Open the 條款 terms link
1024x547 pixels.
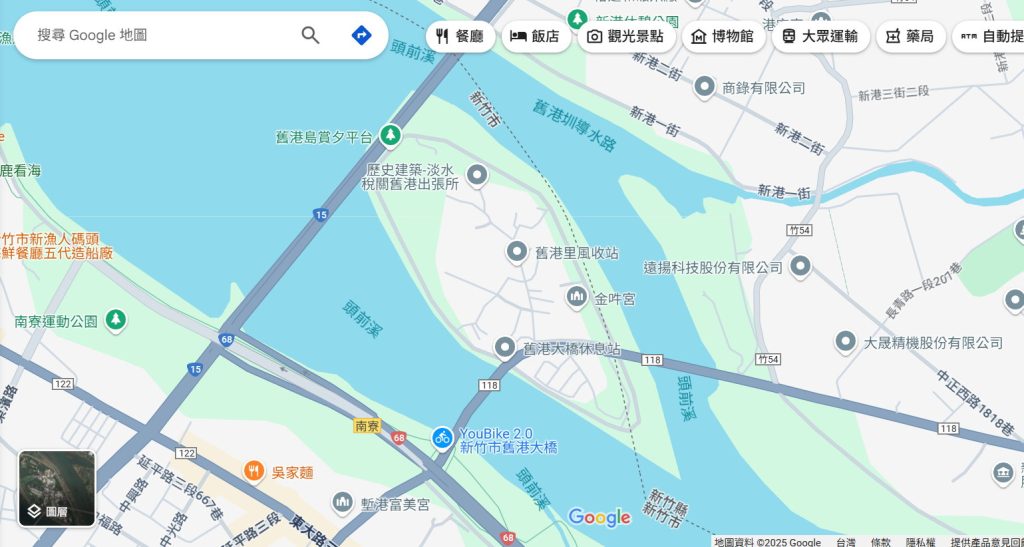pyautogui.click(x=880, y=541)
